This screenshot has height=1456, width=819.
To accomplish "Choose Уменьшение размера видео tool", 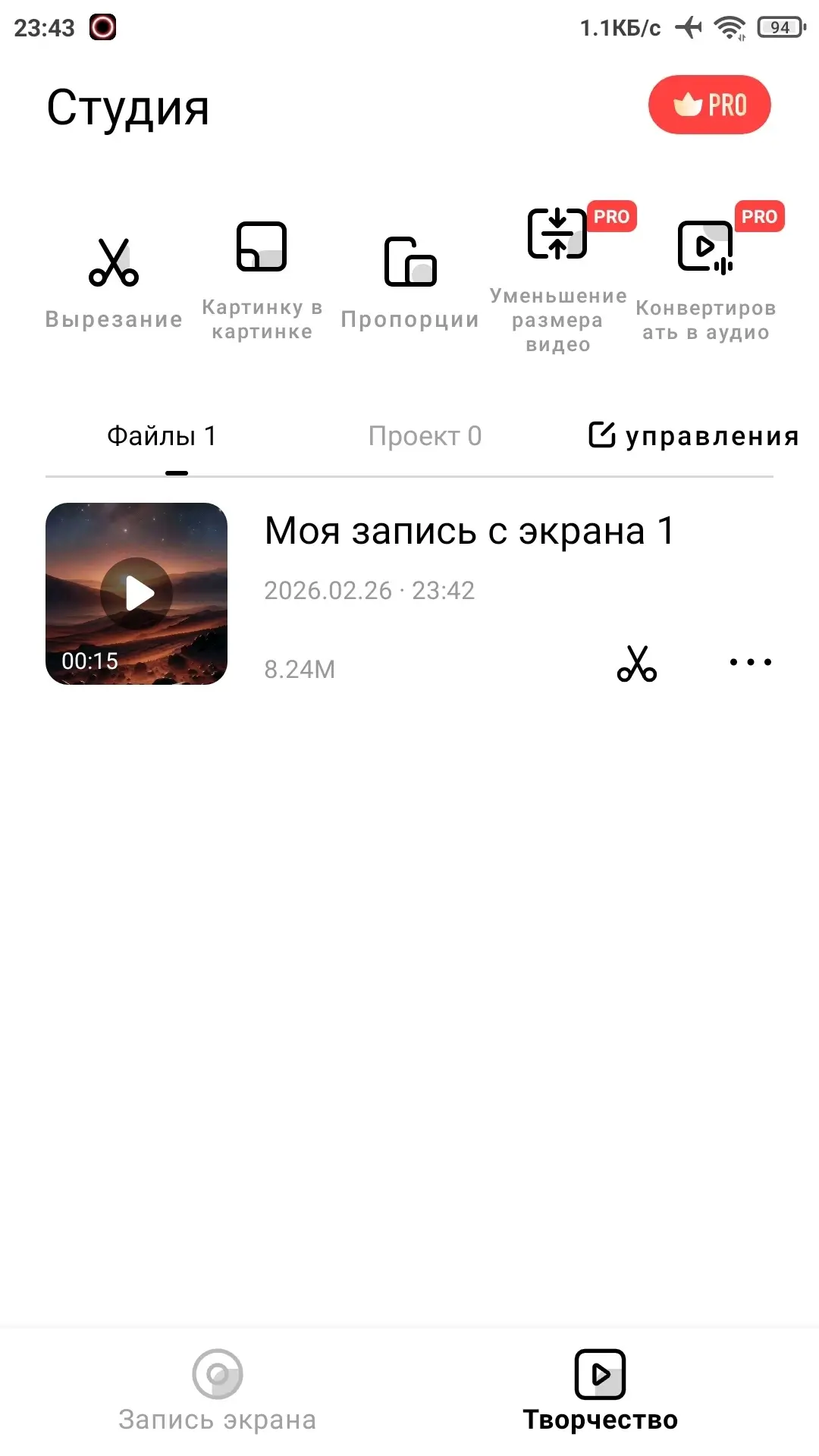I will 558,277.
